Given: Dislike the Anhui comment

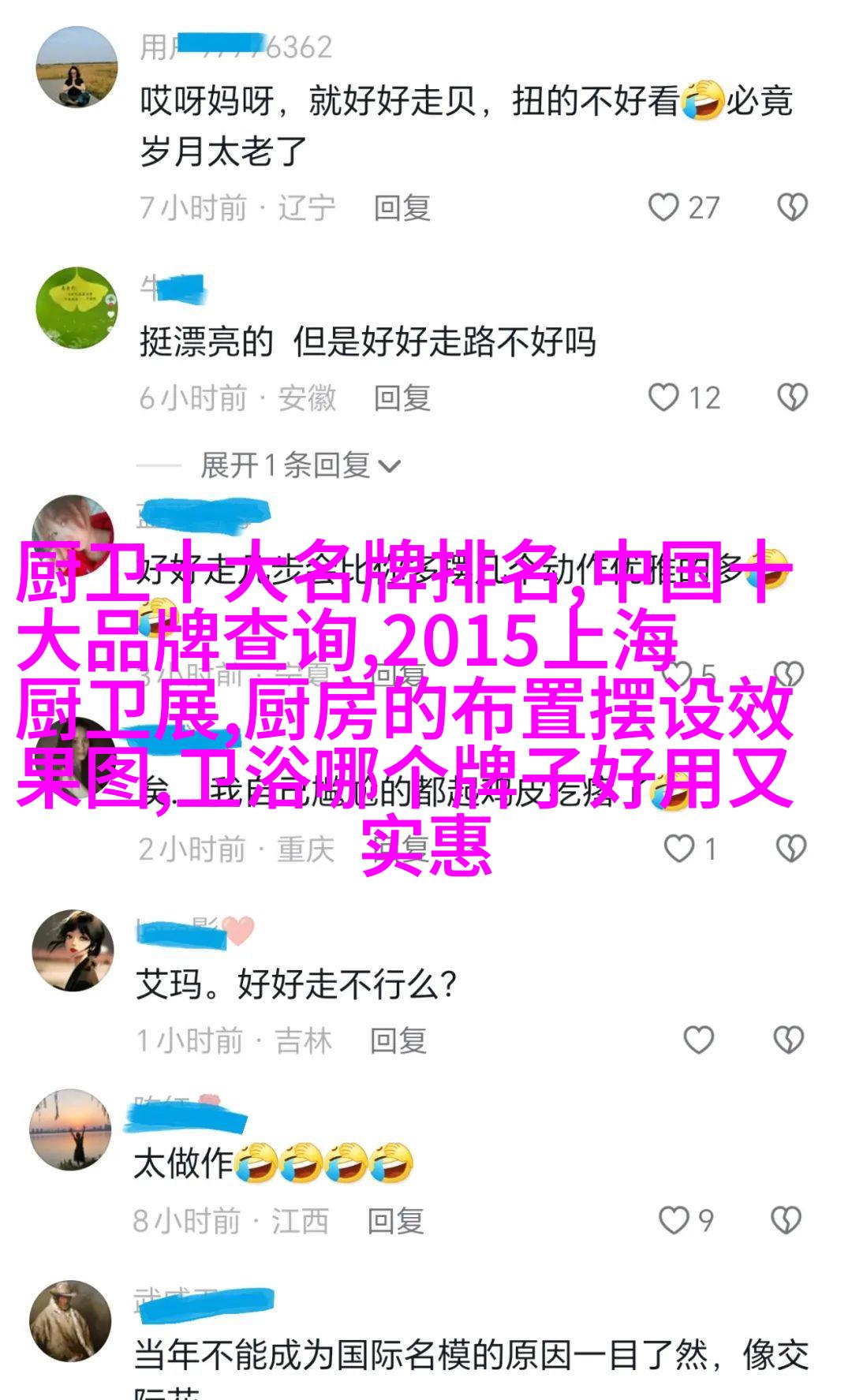Looking at the screenshot, I should (792, 398).
